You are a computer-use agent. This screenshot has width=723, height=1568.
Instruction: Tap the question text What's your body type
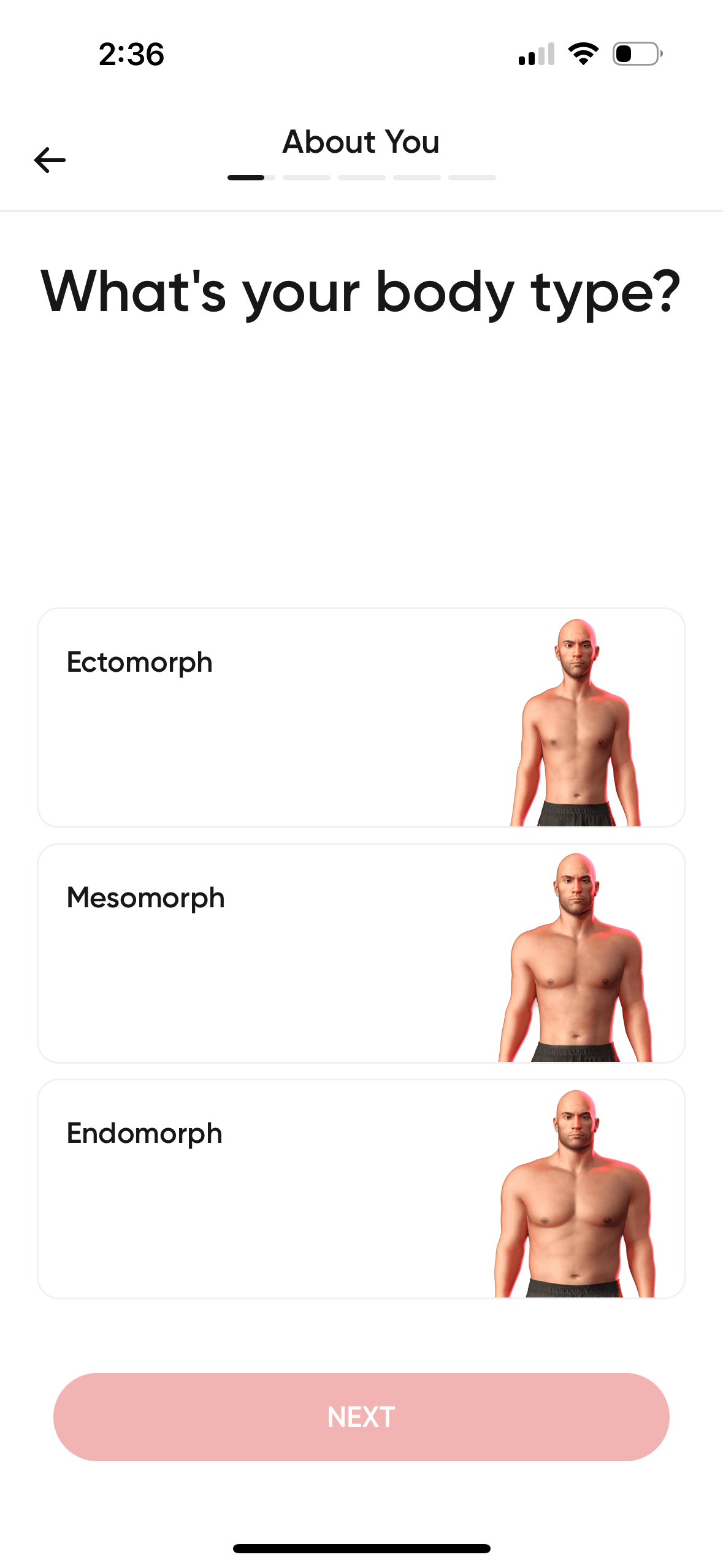point(361,293)
